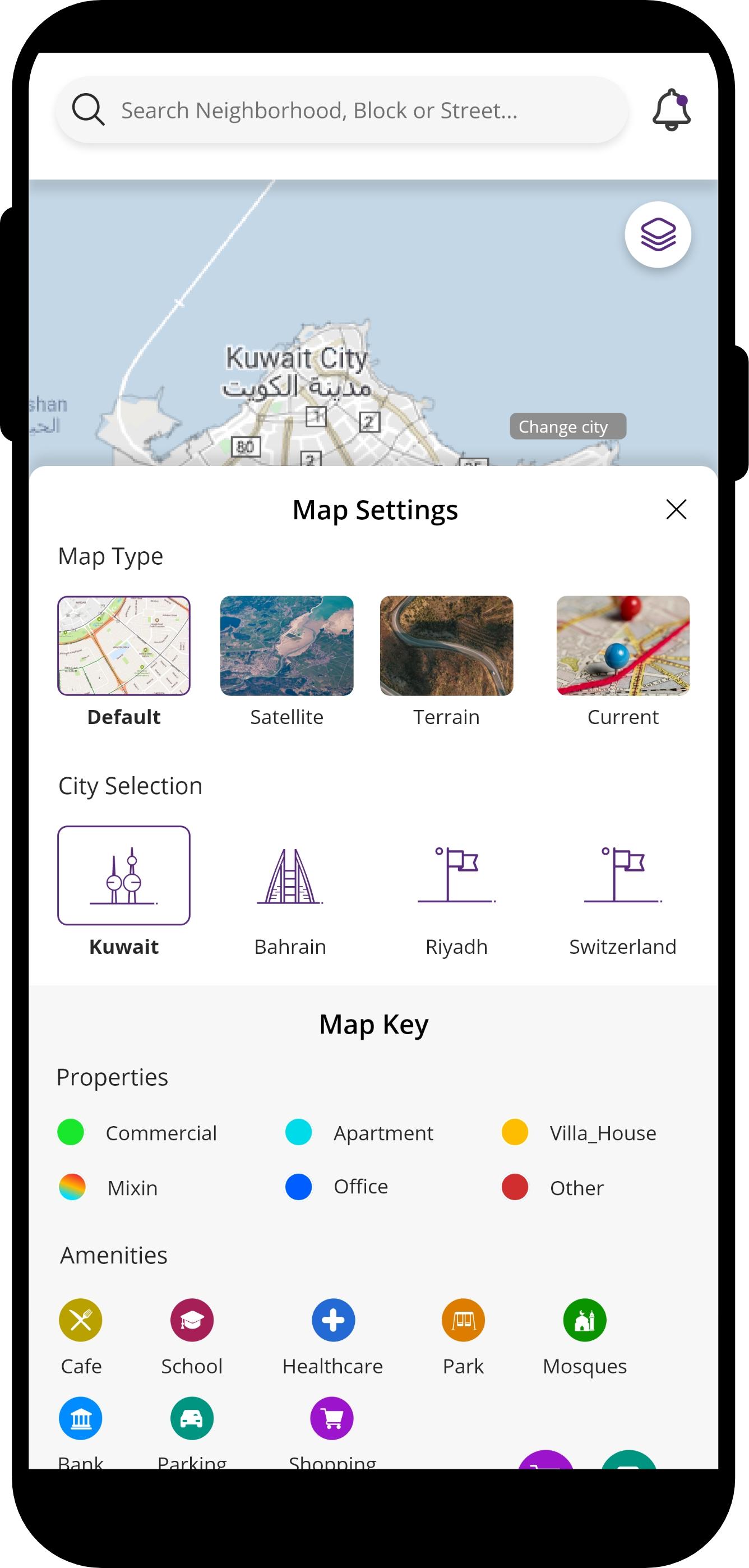Tap the map layers button

click(658, 234)
